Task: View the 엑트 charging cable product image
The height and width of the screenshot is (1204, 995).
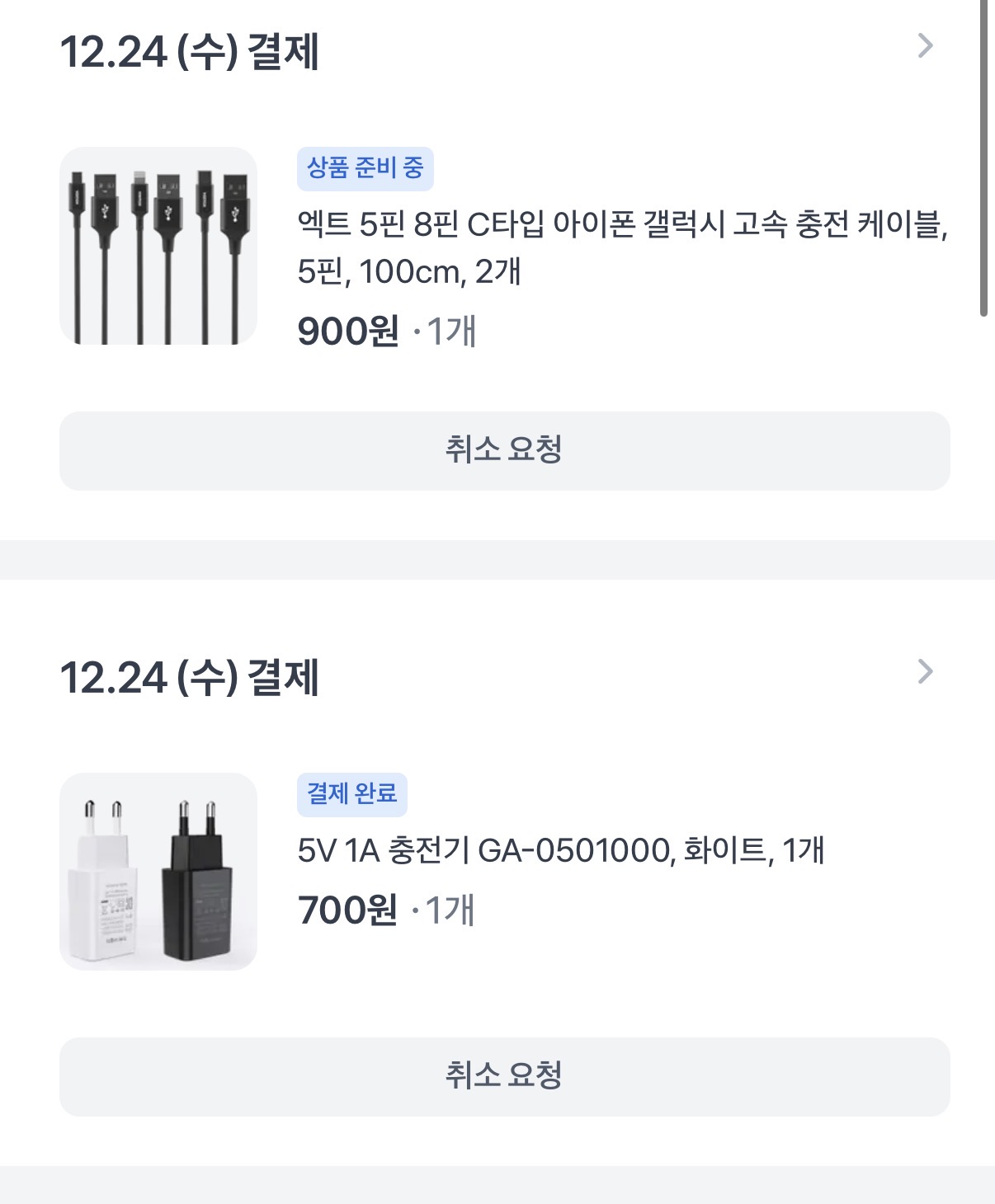Action: coord(158,246)
